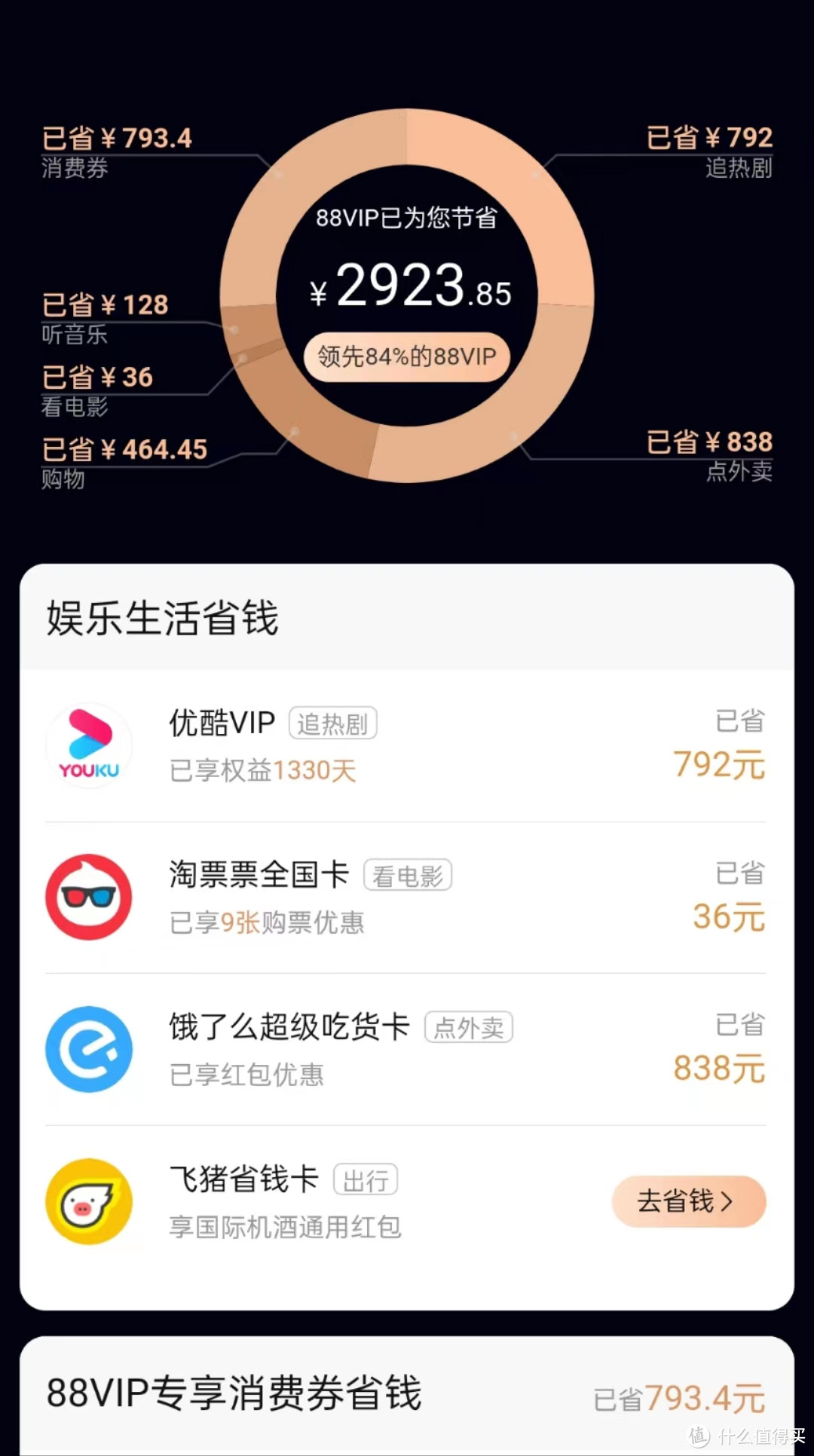Click the 出行 tag beside 飞猪省钱卡
Viewport: 814px width, 1456px height.
(x=365, y=1180)
